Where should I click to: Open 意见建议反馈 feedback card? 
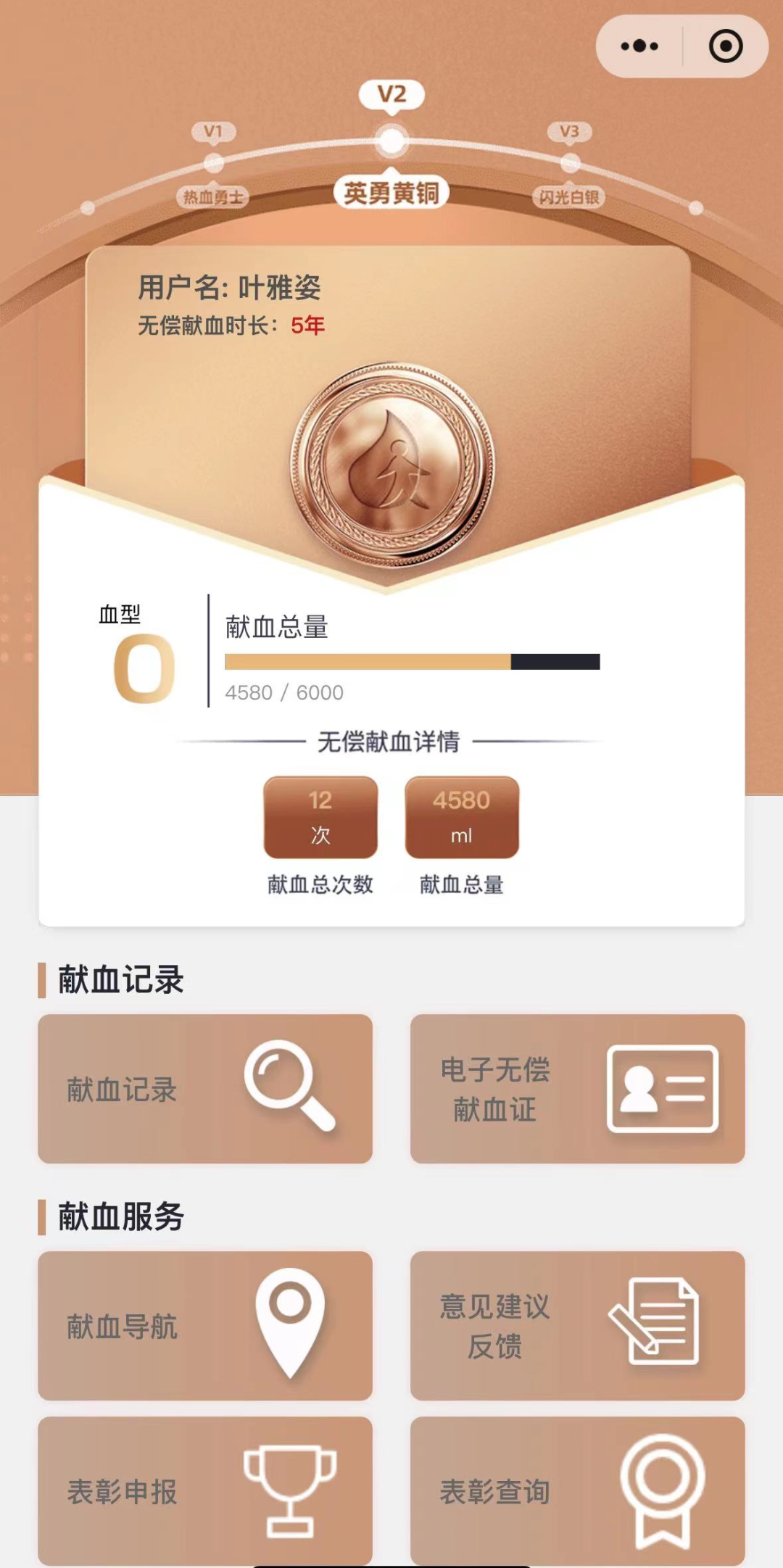(577, 1325)
